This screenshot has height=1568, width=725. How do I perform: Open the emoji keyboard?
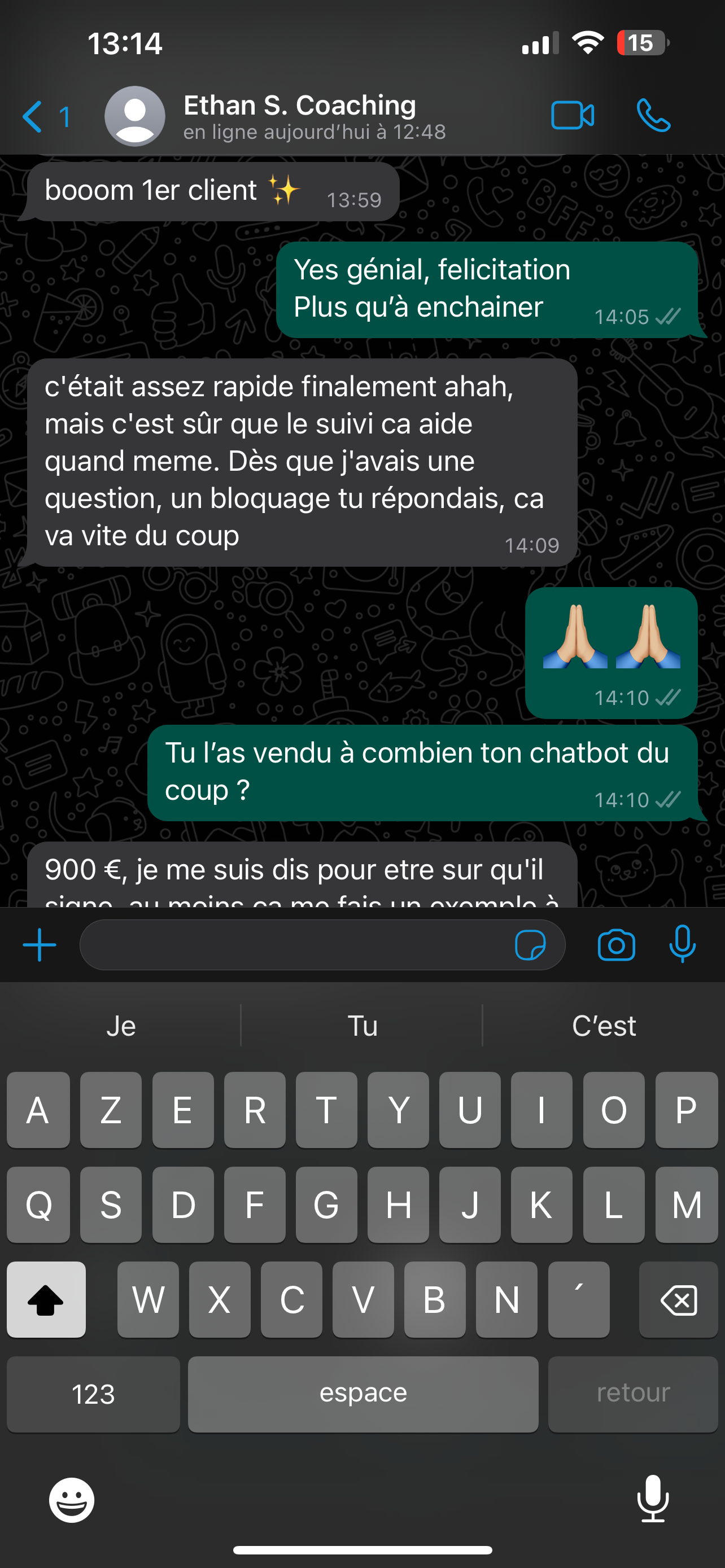pos(72,1500)
